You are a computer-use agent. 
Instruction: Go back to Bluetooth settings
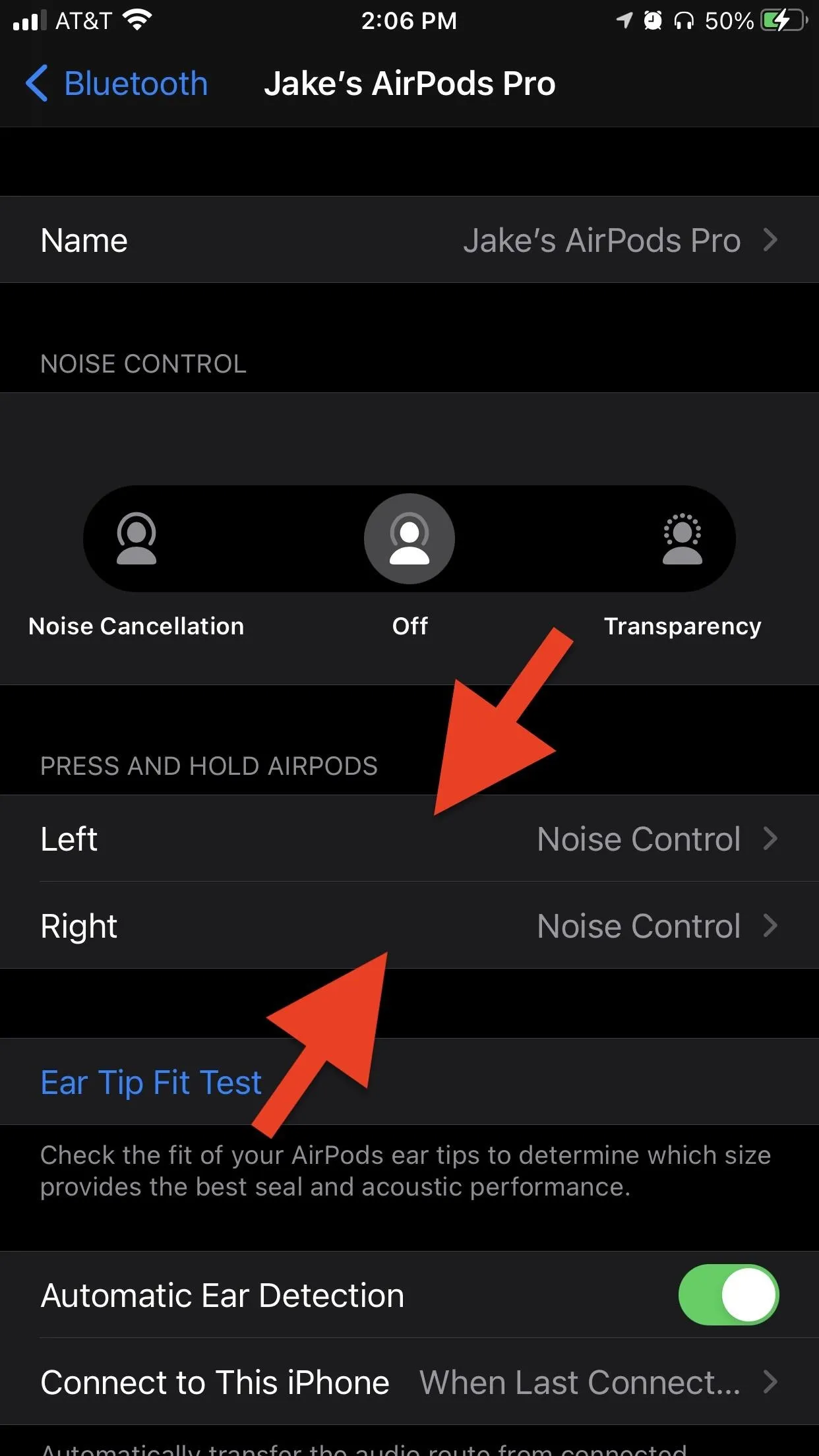[x=117, y=84]
